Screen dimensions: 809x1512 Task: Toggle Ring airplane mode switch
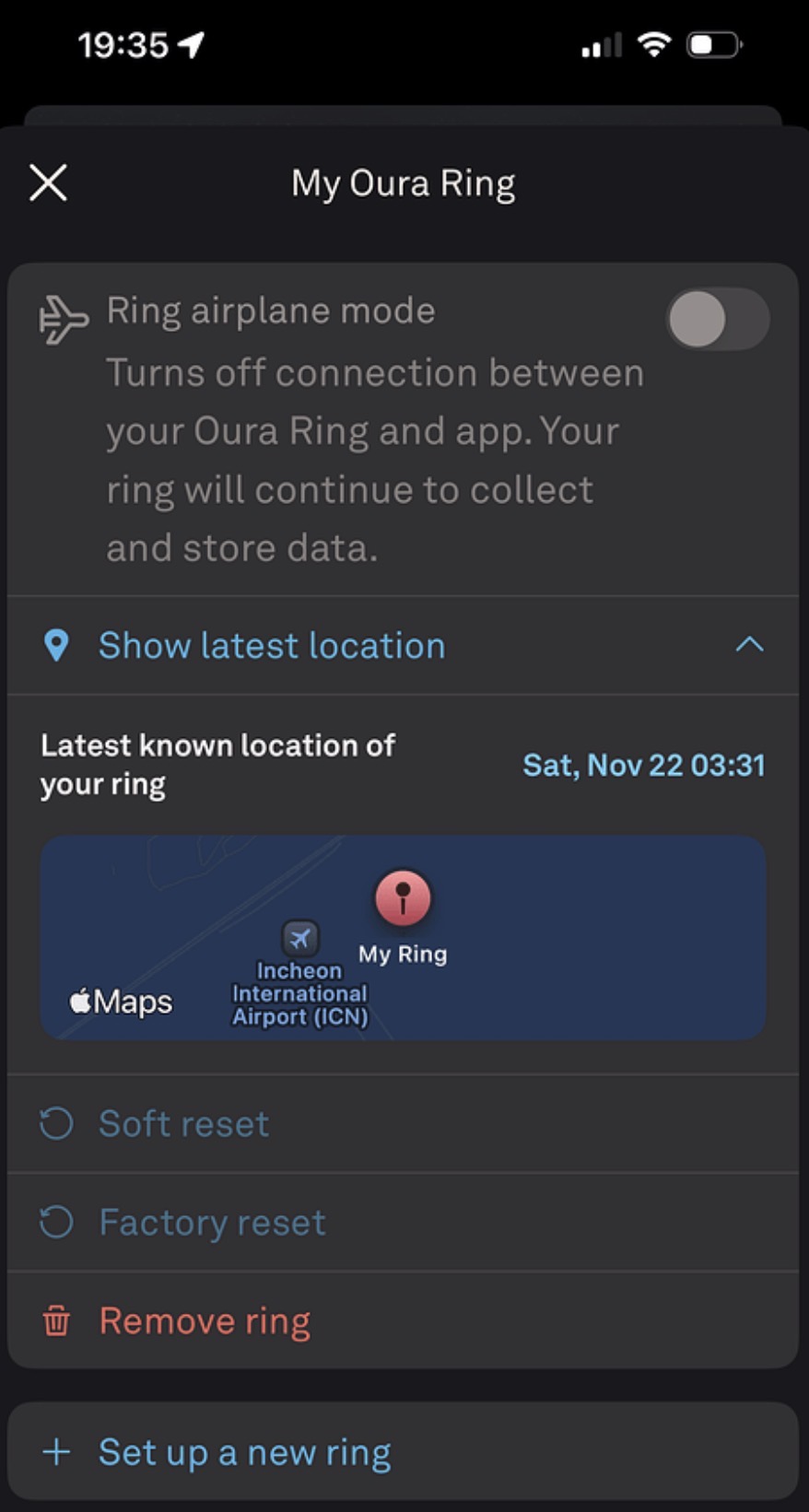point(717,320)
